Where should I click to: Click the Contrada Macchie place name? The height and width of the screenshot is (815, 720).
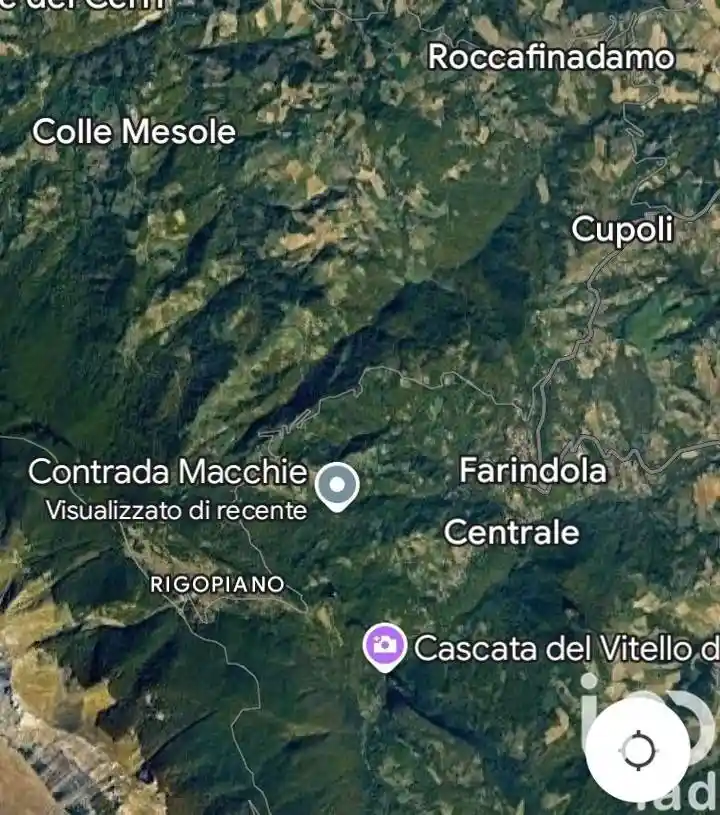click(x=170, y=470)
